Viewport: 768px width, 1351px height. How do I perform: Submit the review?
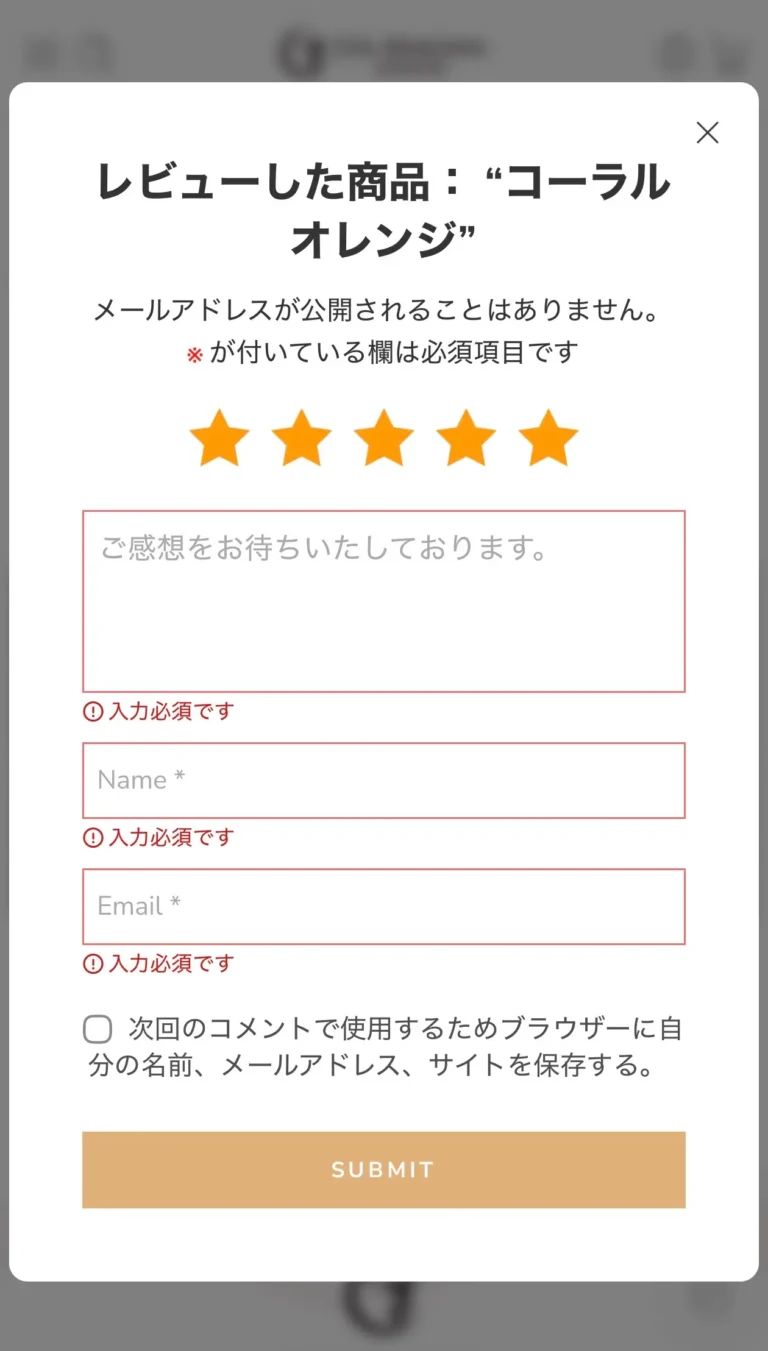point(383,1169)
